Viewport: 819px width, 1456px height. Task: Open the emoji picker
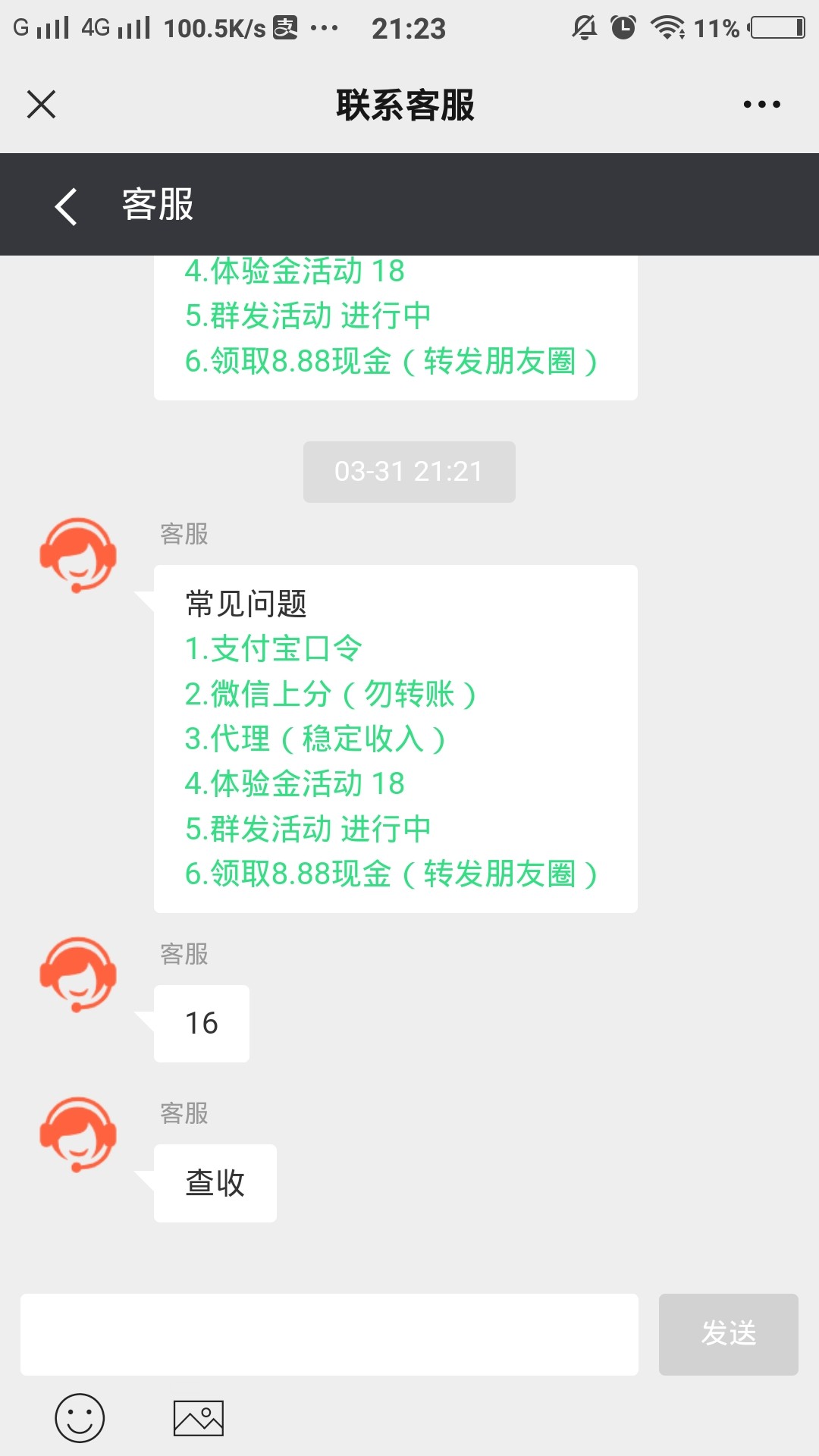coord(80,1418)
